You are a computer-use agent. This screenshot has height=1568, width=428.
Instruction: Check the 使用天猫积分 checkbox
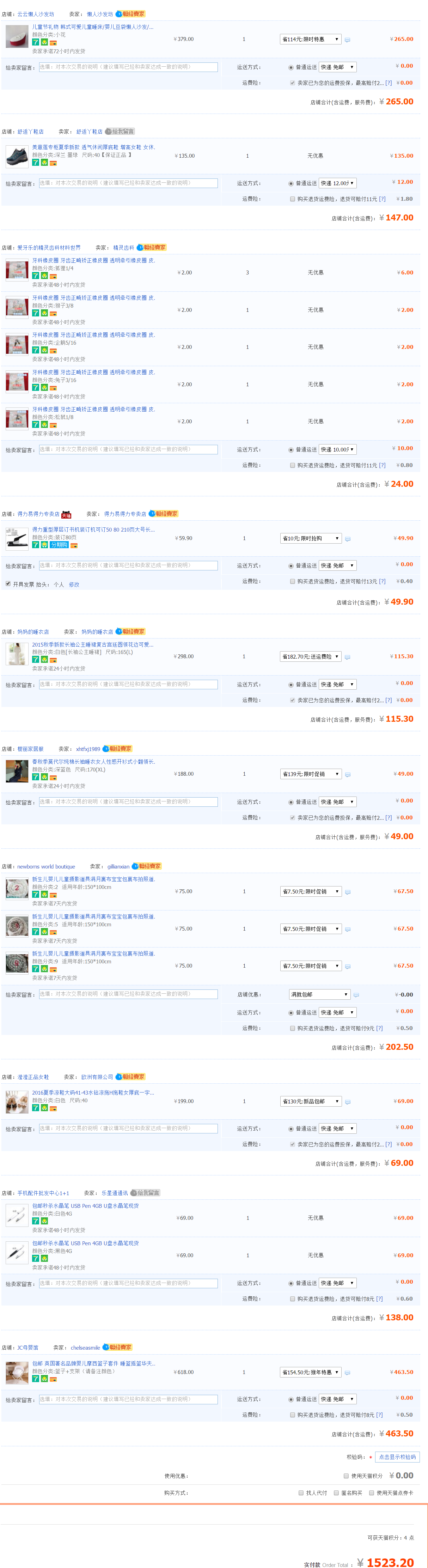pyautogui.click(x=346, y=1476)
